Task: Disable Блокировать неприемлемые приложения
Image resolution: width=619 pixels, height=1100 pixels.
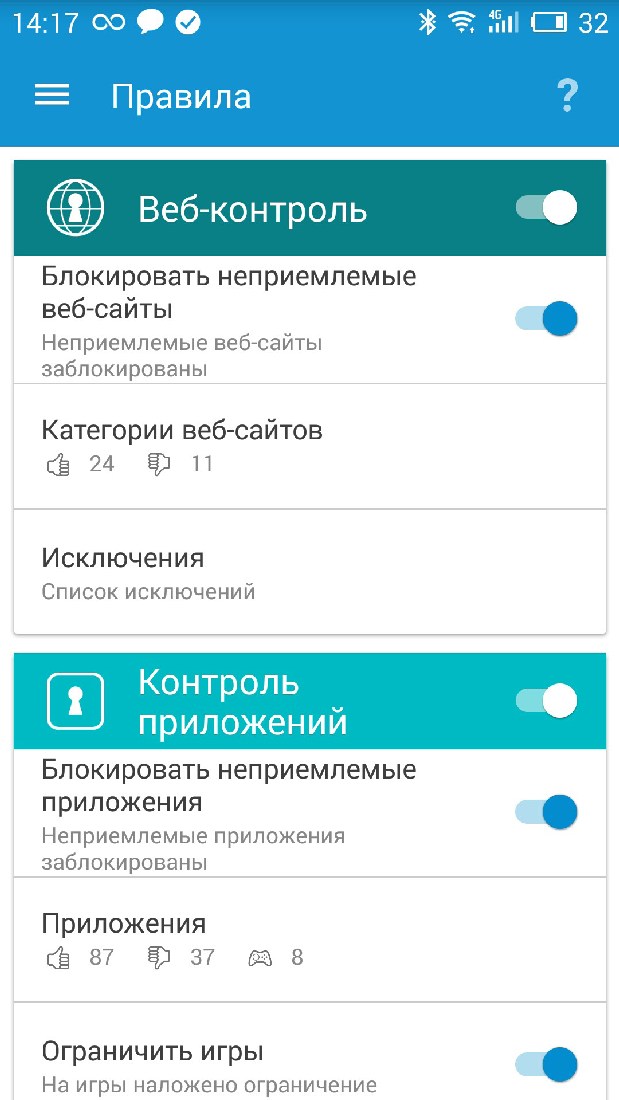Action: pos(547,811)
